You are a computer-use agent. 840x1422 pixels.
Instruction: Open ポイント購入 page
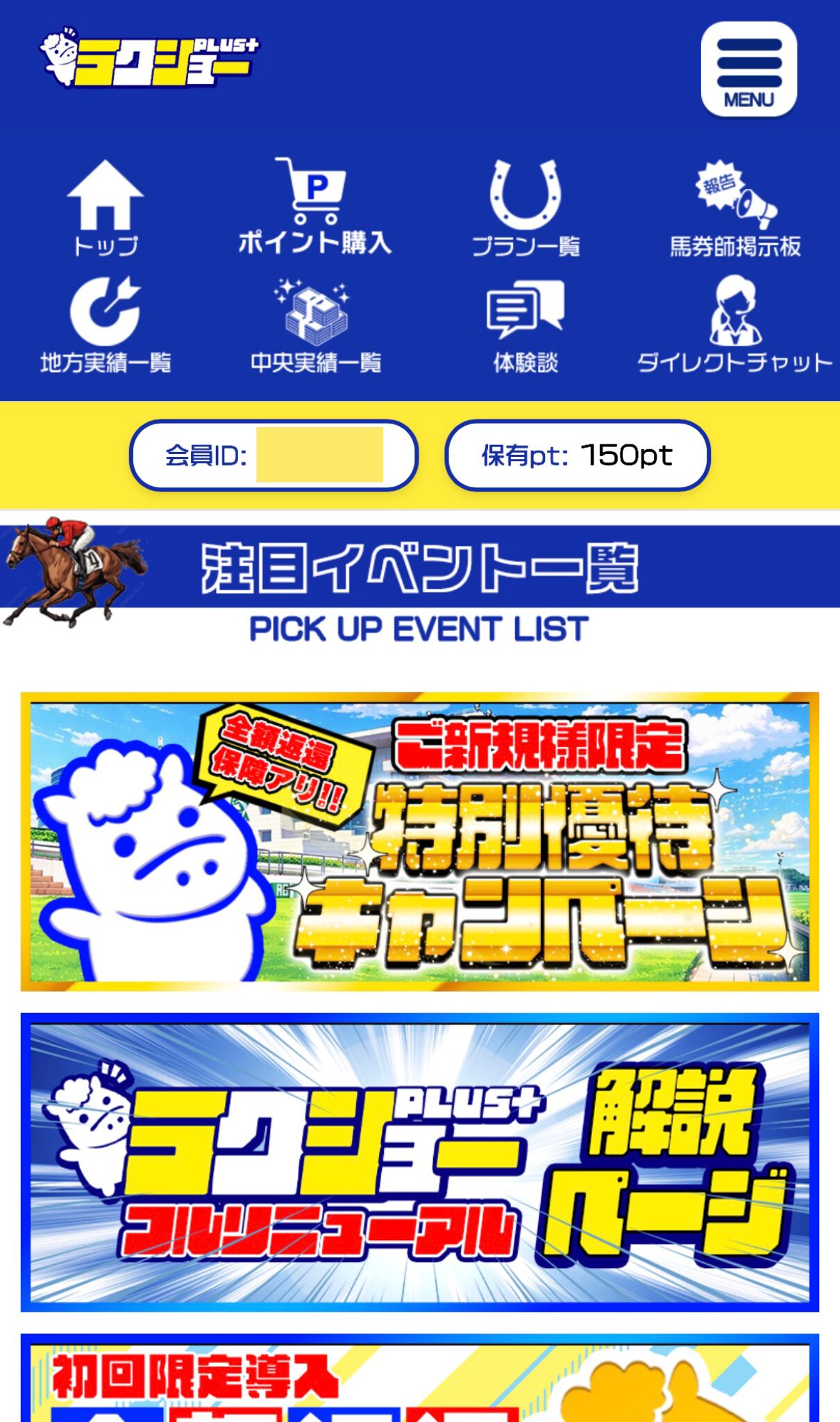[315, 206]
